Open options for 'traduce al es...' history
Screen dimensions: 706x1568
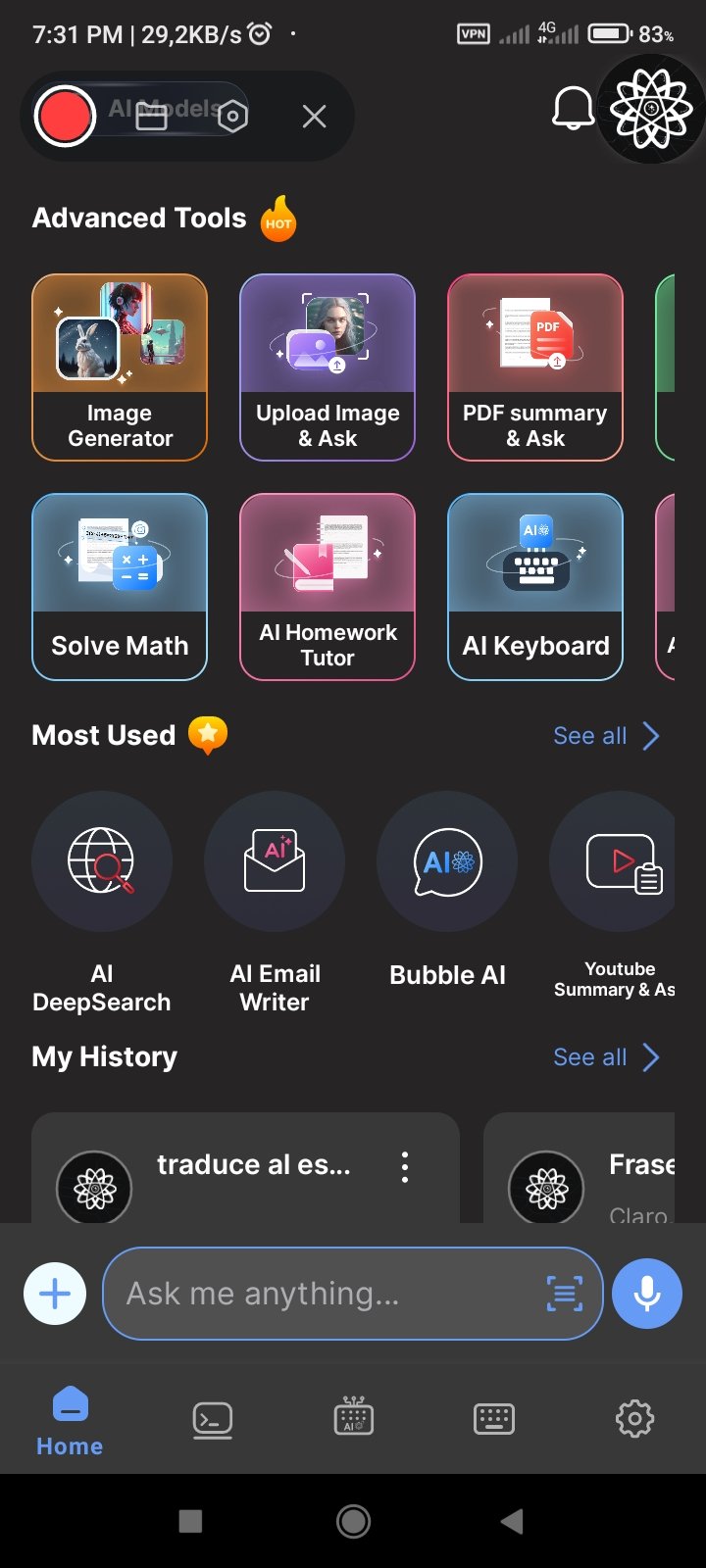(x=405, y=1167)
